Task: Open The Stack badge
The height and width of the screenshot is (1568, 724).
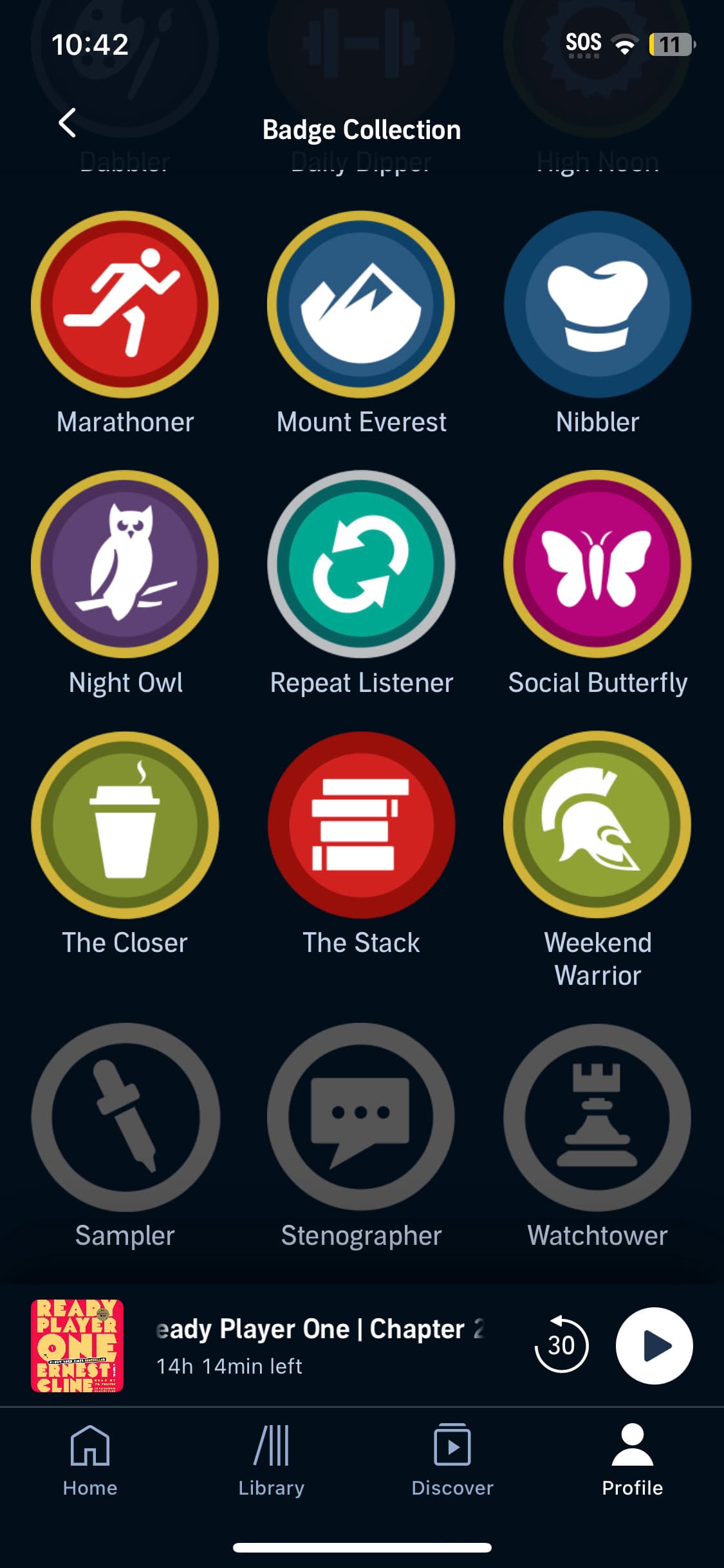Action: [361, 825]
